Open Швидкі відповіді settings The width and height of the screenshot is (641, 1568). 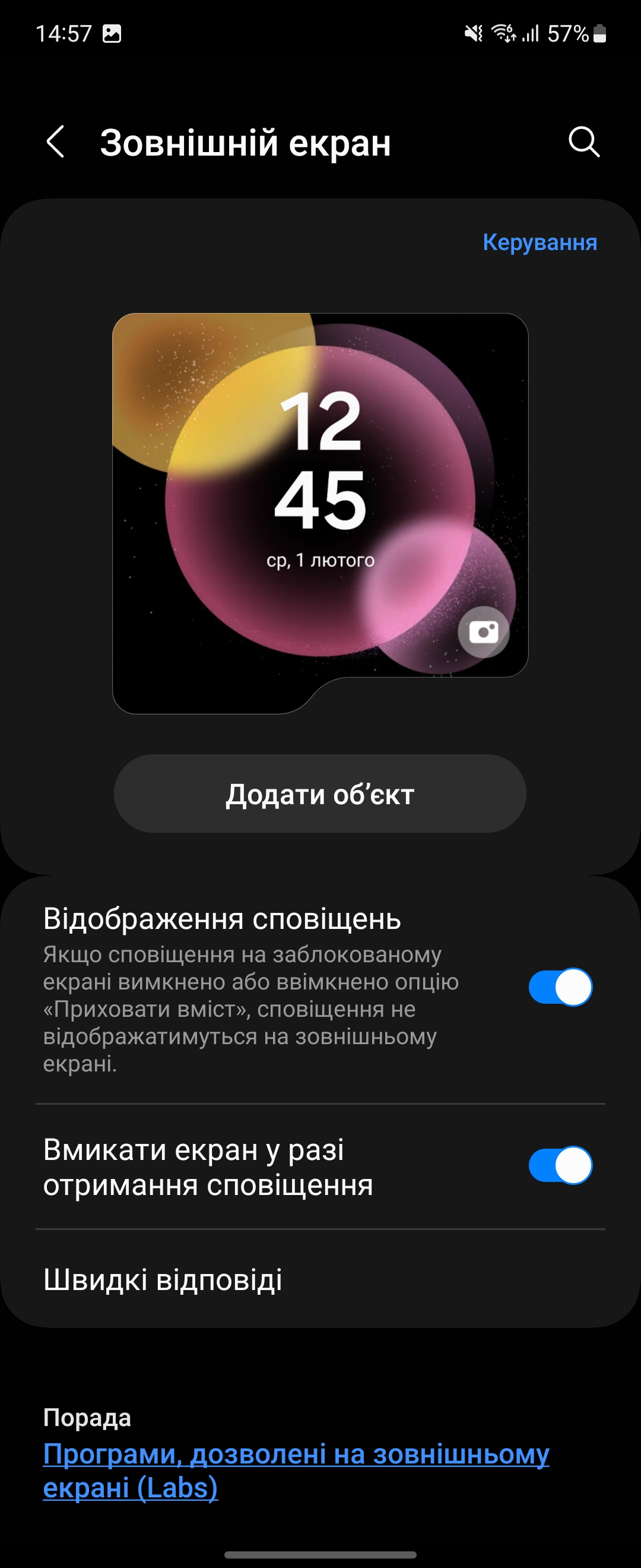163,1278
